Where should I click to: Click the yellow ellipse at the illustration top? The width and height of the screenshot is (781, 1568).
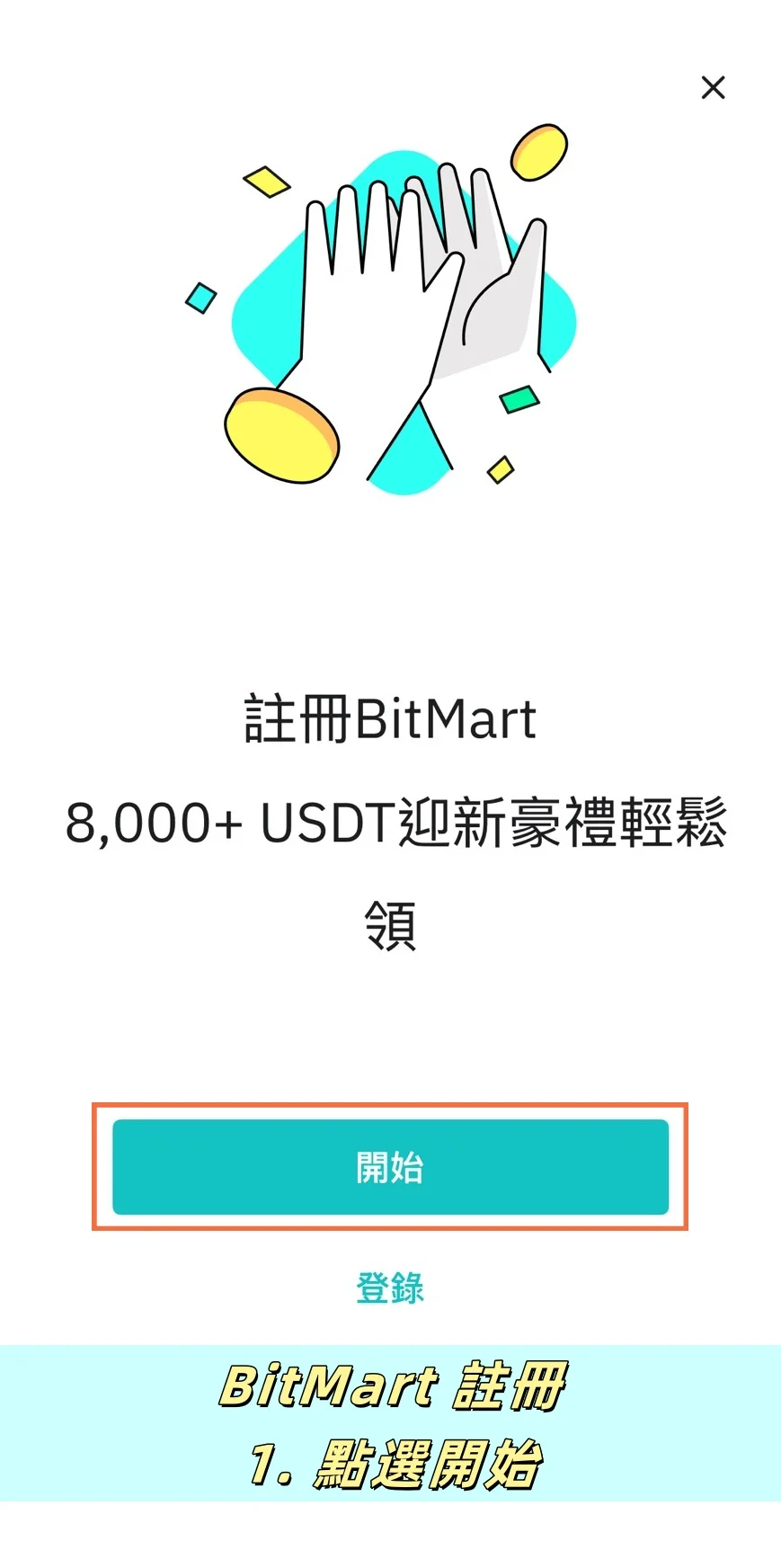(539, 153)
